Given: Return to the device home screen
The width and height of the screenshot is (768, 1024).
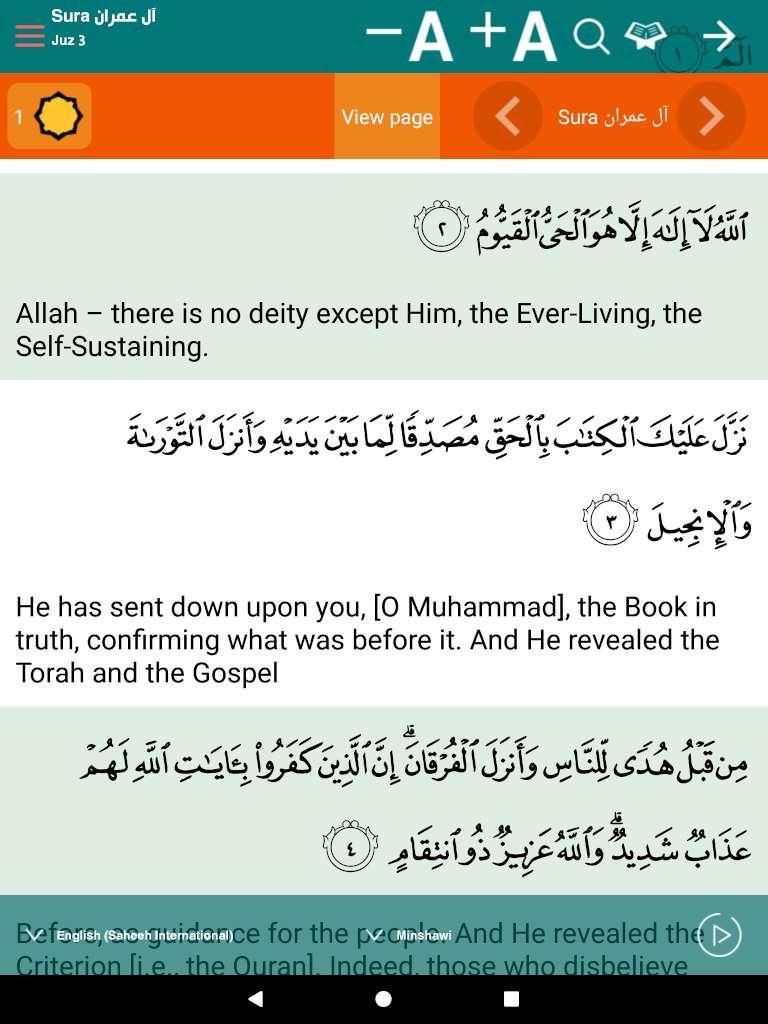Looking at the screenshot, I should click(x=384, y=999).
